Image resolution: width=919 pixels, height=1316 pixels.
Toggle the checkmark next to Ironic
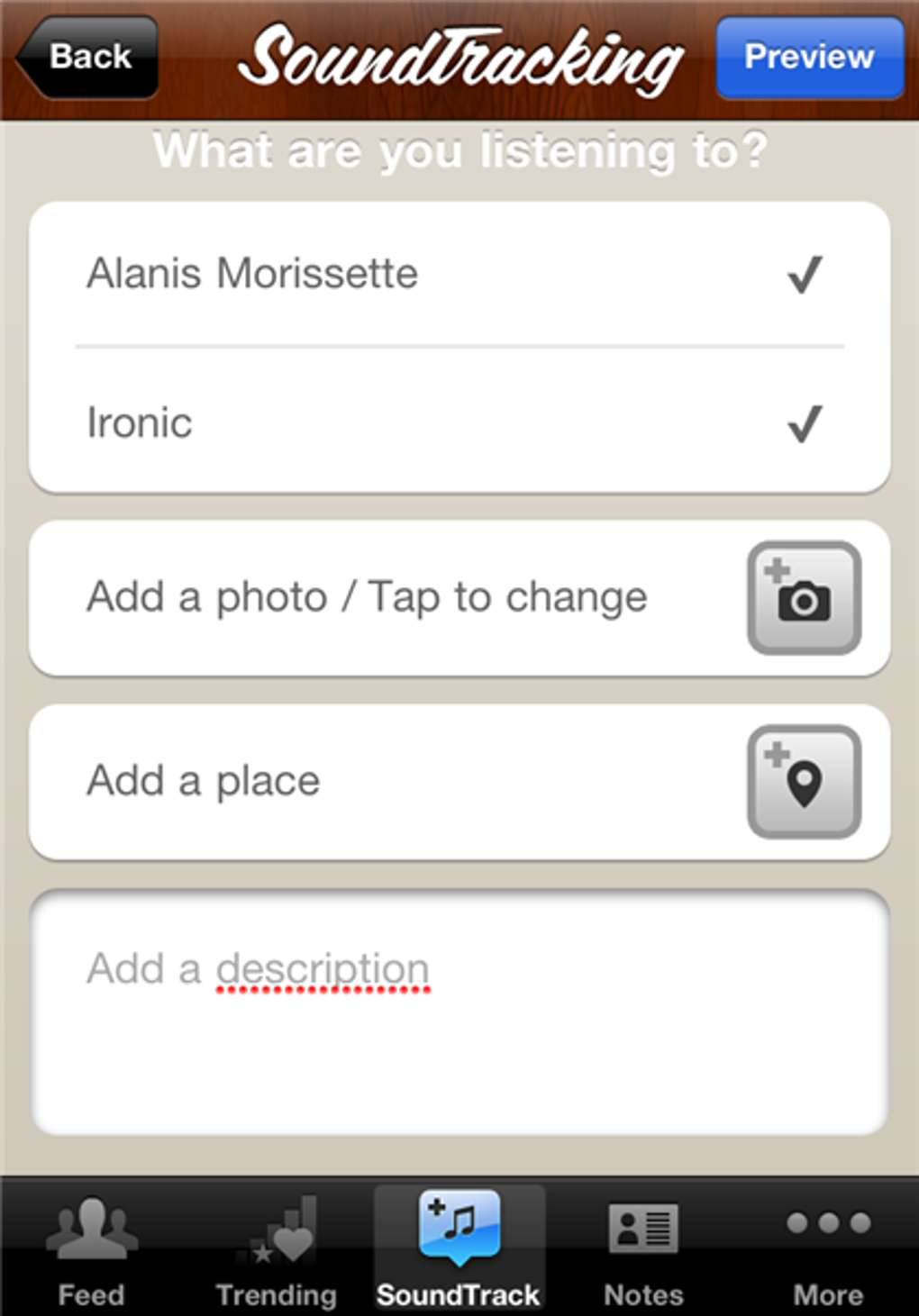point(806,425)
